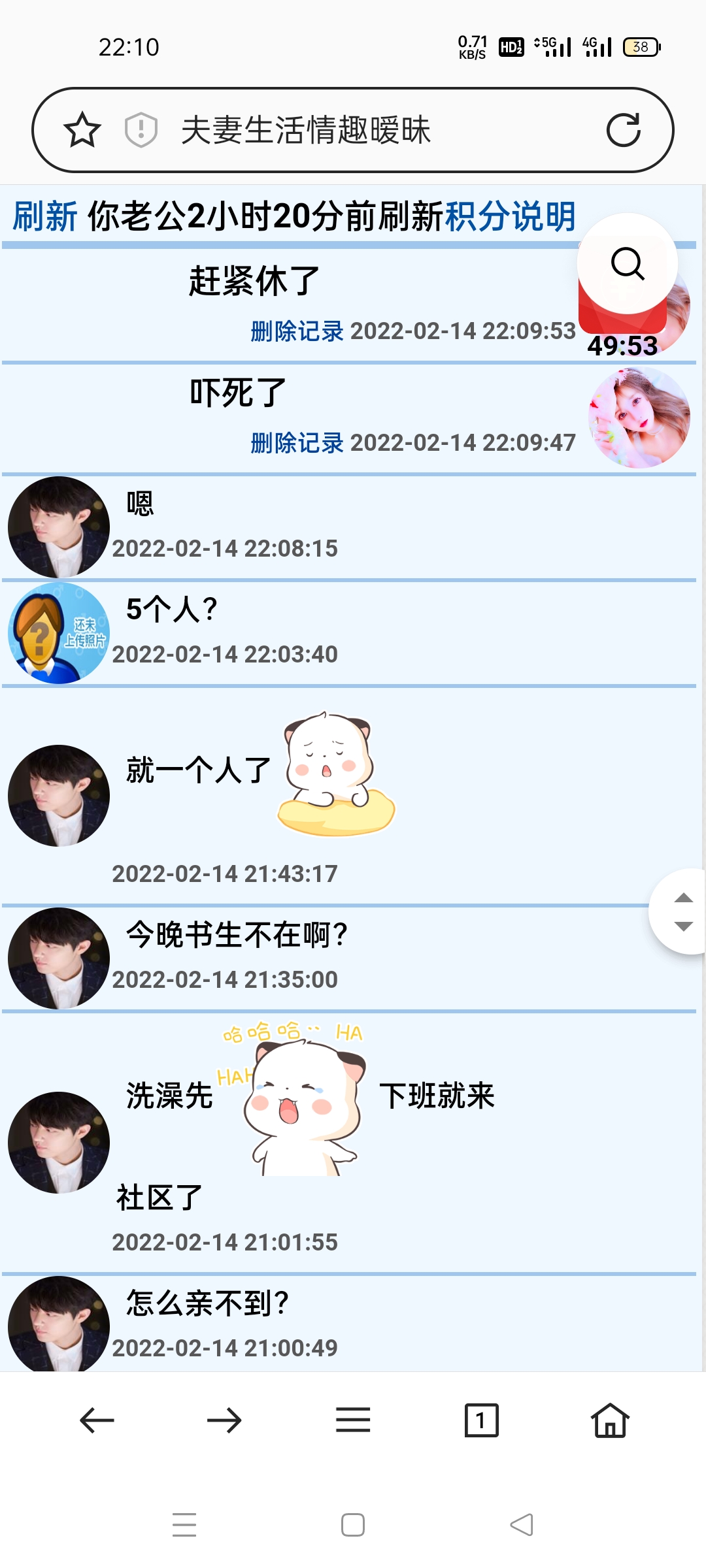Viewport: 706px width, 1568px height.
Task: Open the avatar beside message 吓死了
Action: 639,417
